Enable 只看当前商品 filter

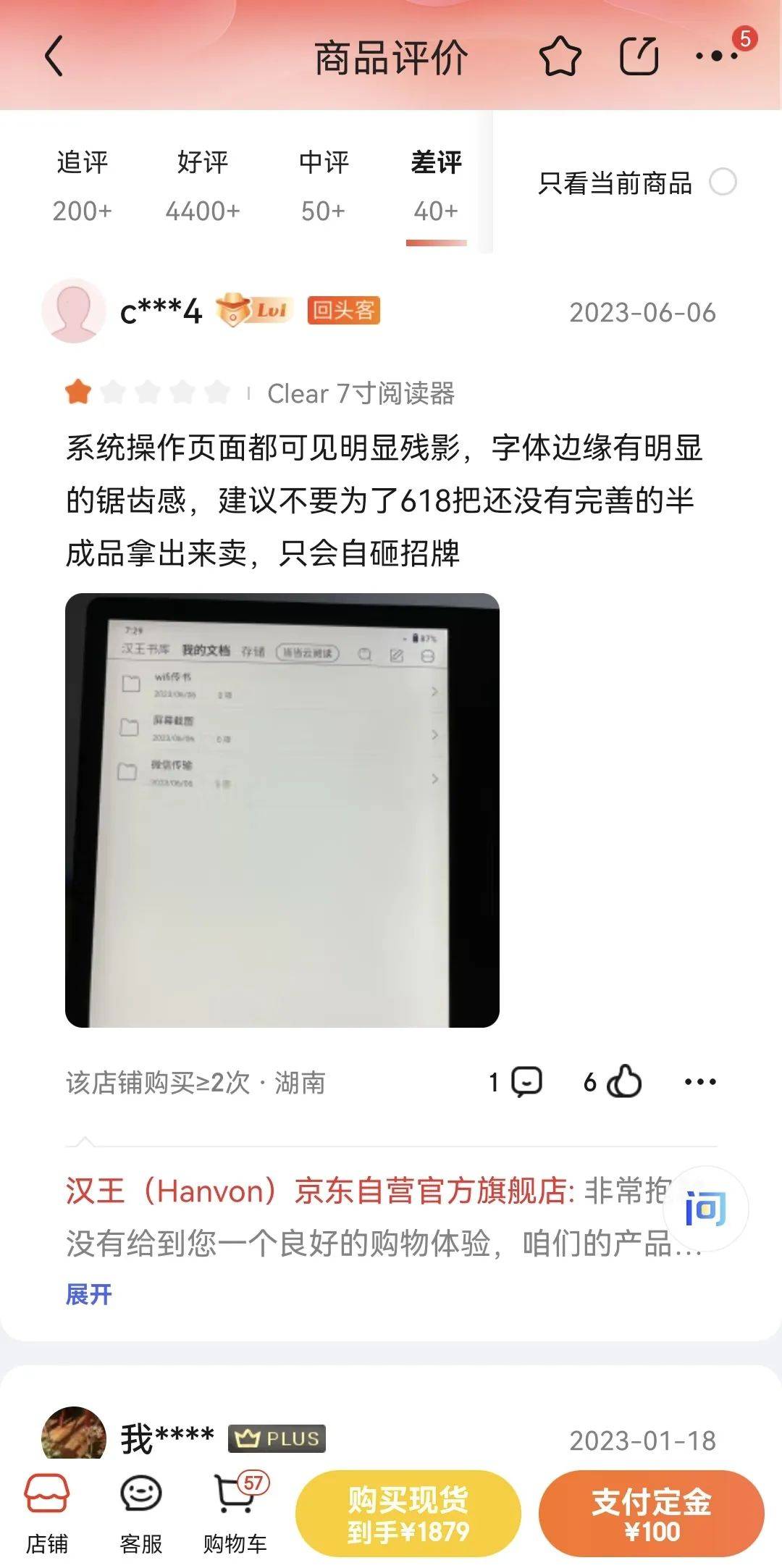point(722,182)
